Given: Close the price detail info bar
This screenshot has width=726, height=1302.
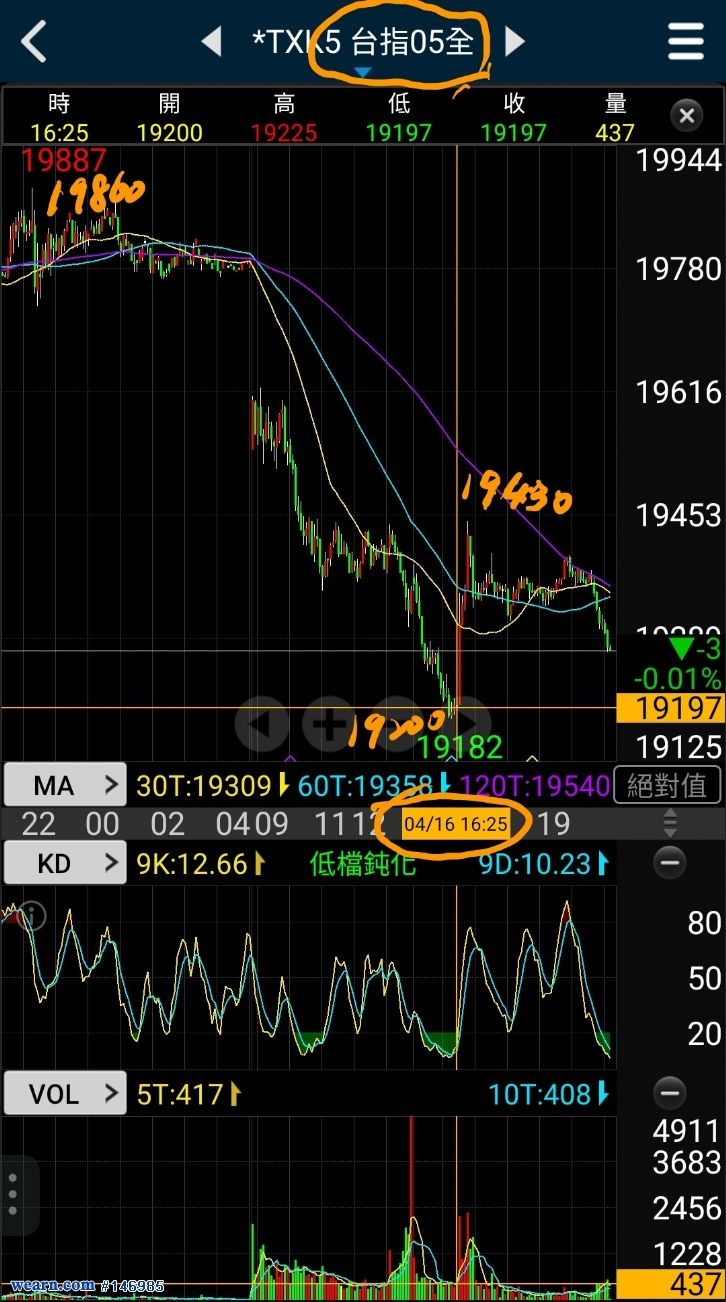Looking at the screenshot, I should click(x=686, y=116).
